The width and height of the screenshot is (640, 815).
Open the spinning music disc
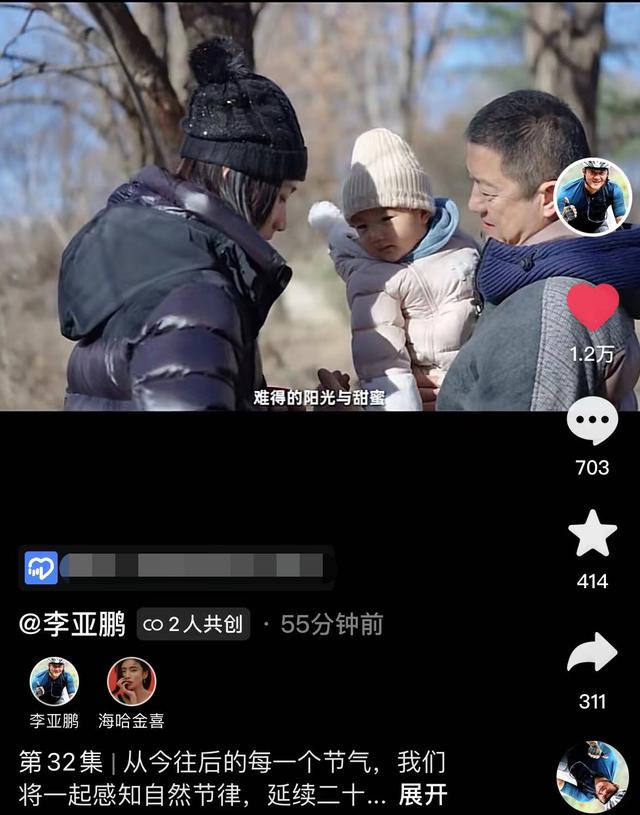[x=592, y=776]
